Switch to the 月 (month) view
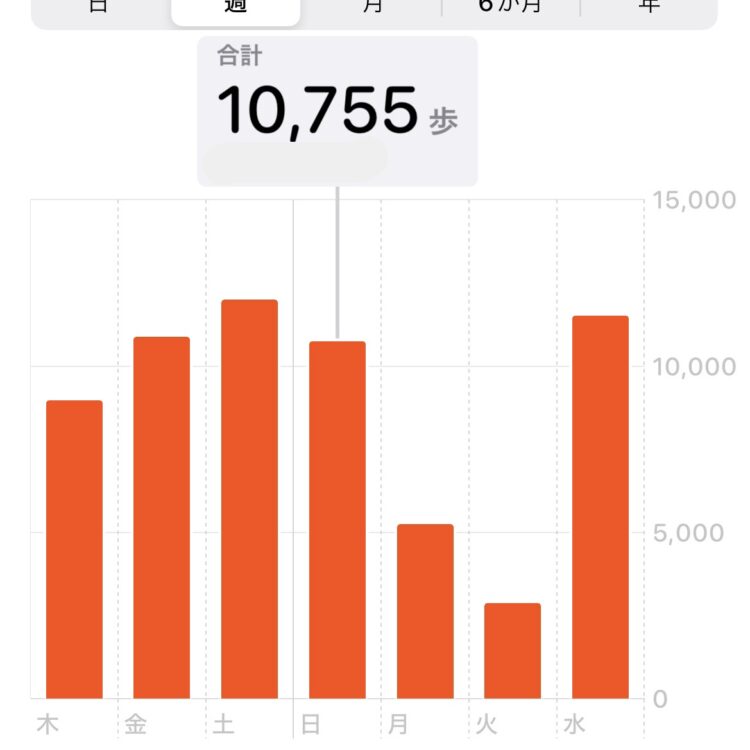 coord(372,8)
